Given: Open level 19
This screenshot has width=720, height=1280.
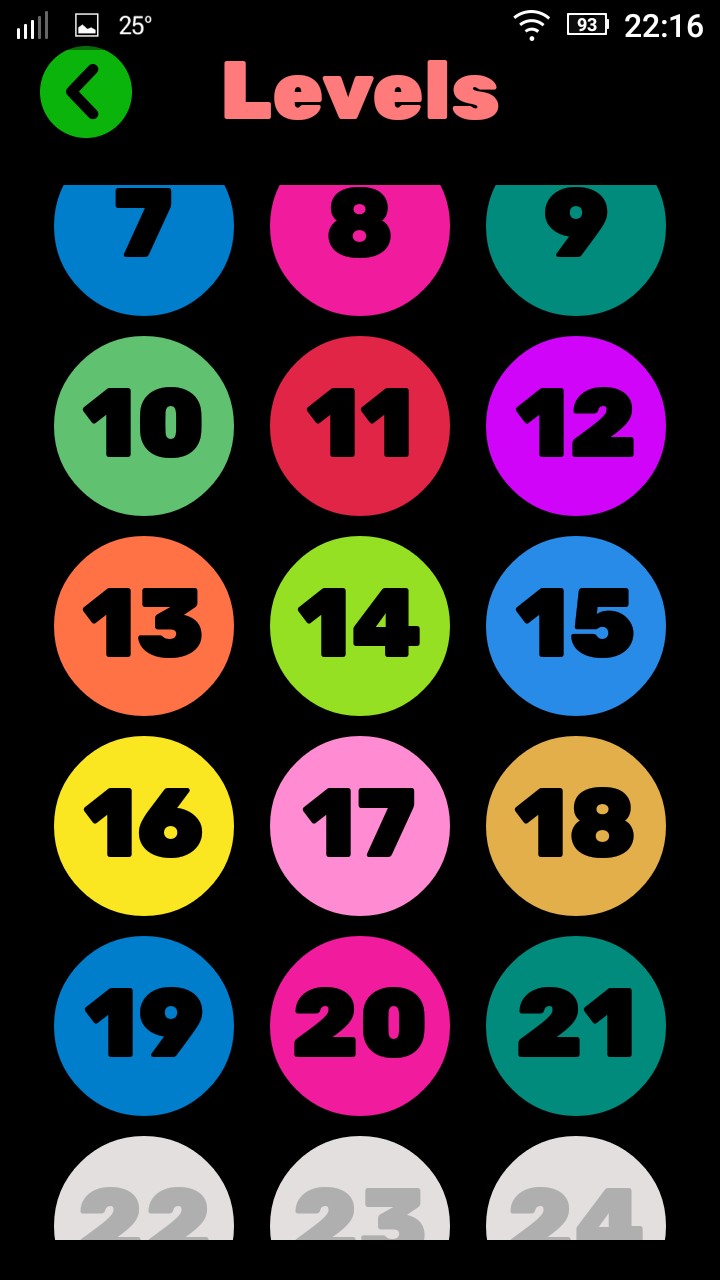Looking at the screenshot, I should click(144, 1026).
